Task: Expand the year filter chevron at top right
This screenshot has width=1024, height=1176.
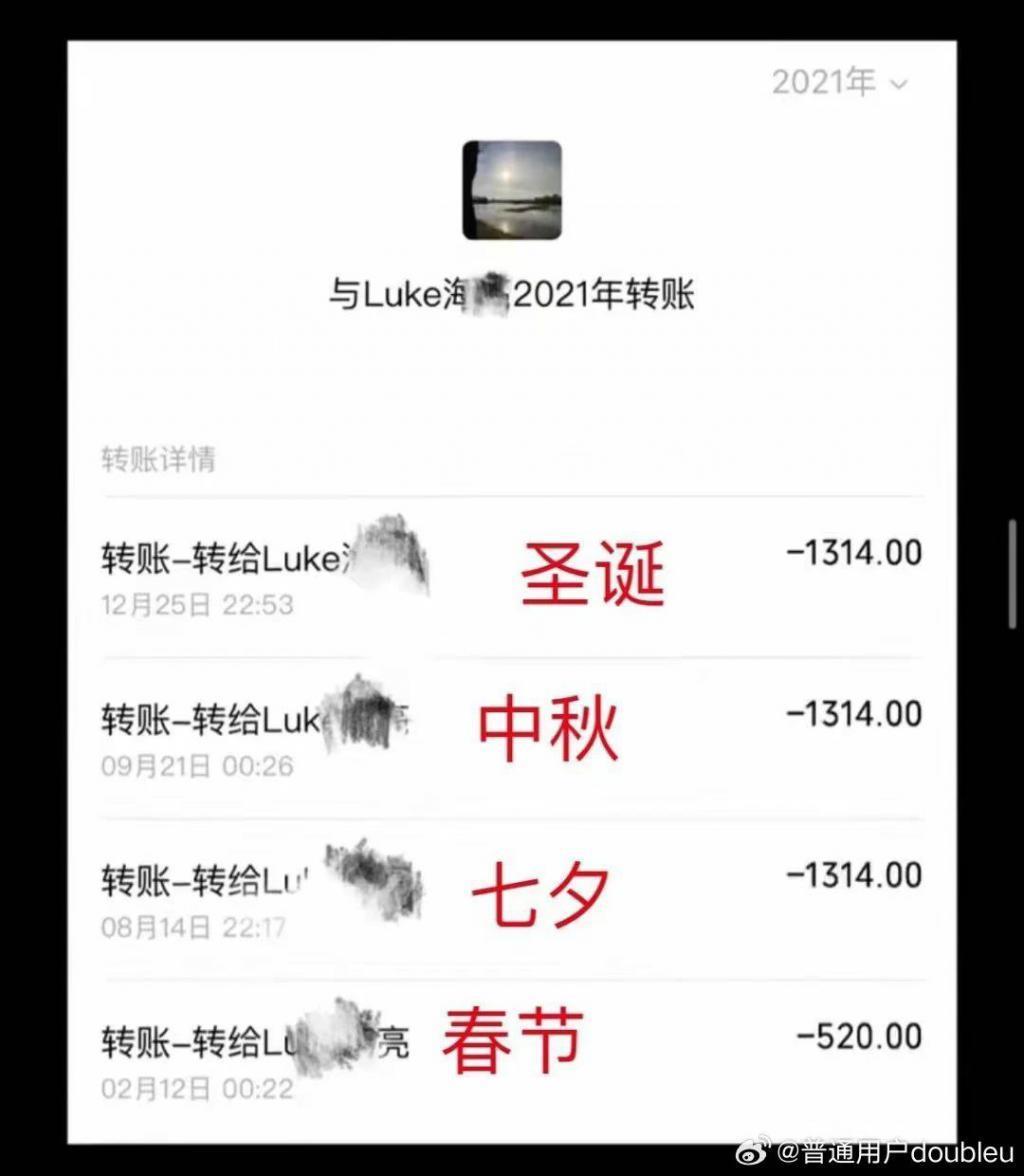Action: pos(898,86)
